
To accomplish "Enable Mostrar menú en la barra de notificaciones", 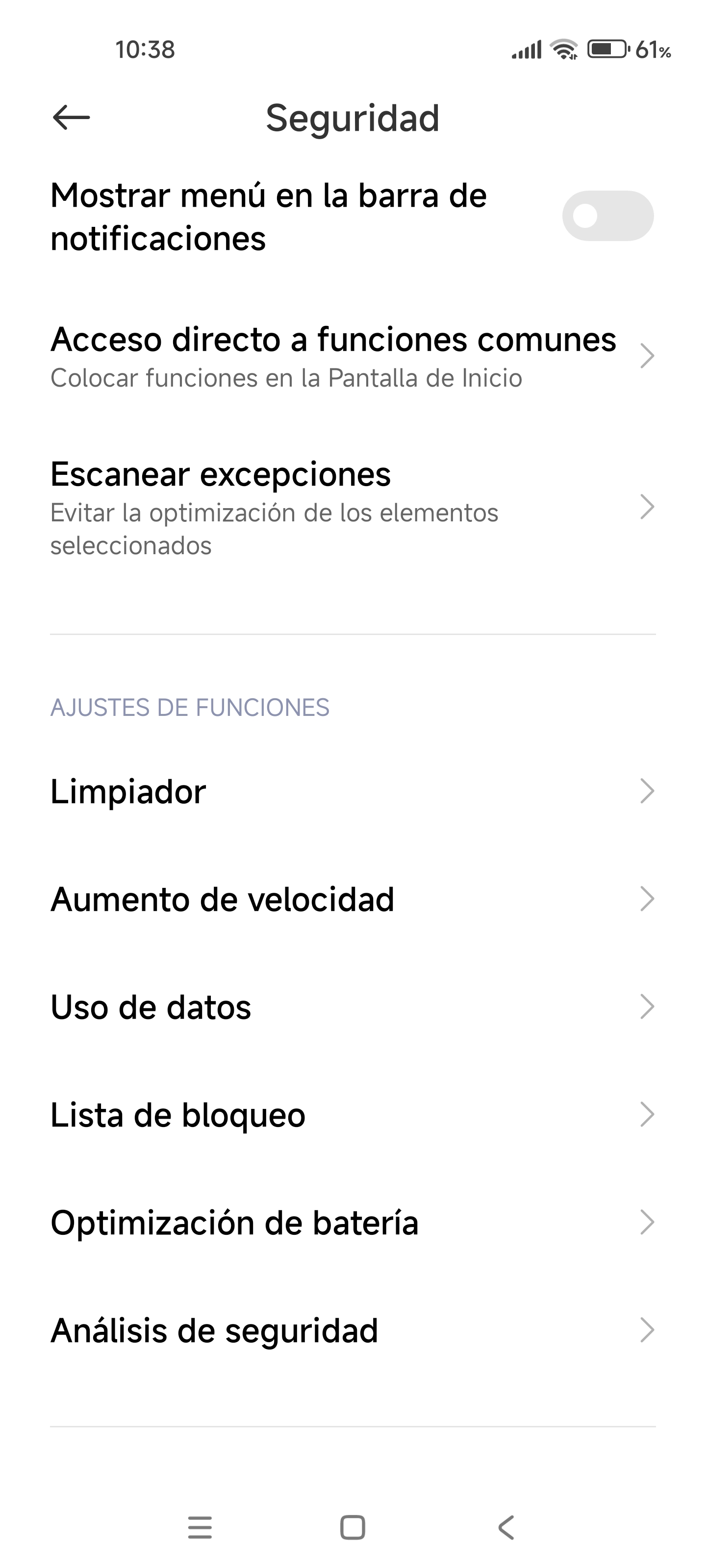I will pos(607,216).
